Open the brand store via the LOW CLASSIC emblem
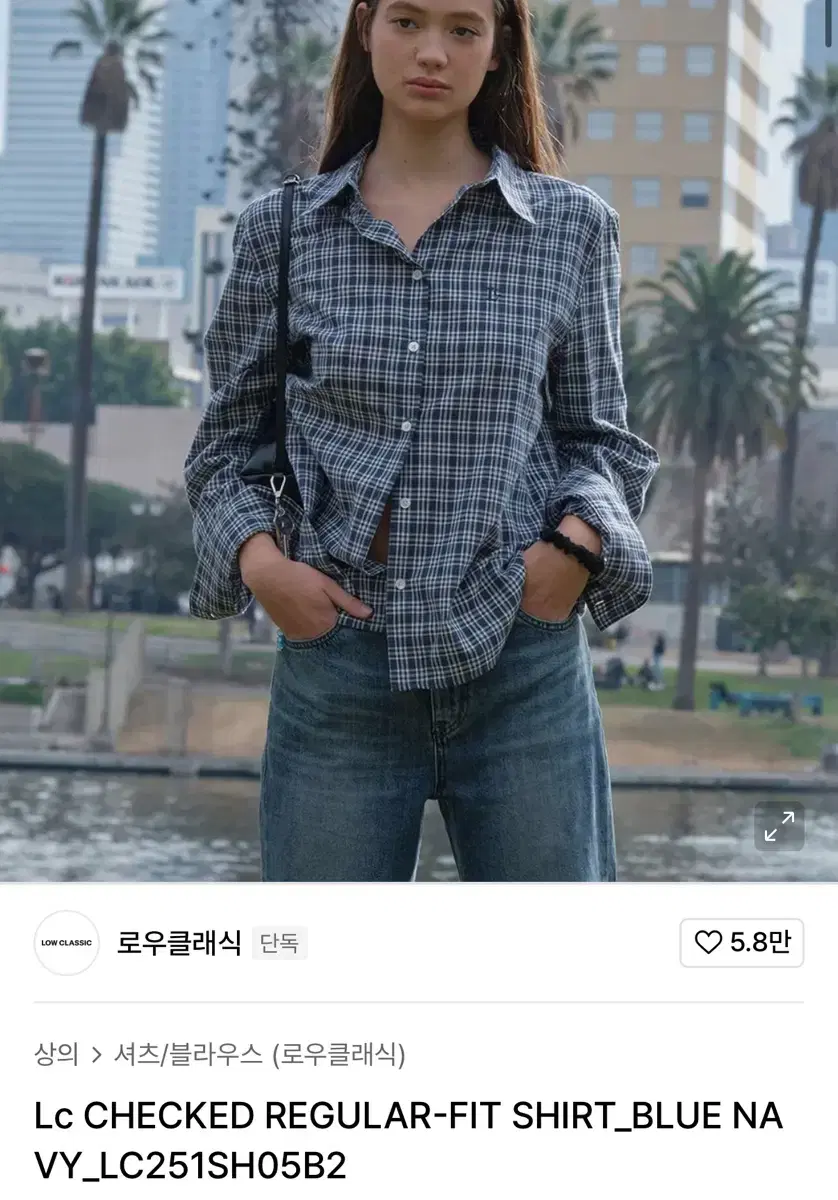This screenshot has height=1200, width=838. tap(66, 943)
